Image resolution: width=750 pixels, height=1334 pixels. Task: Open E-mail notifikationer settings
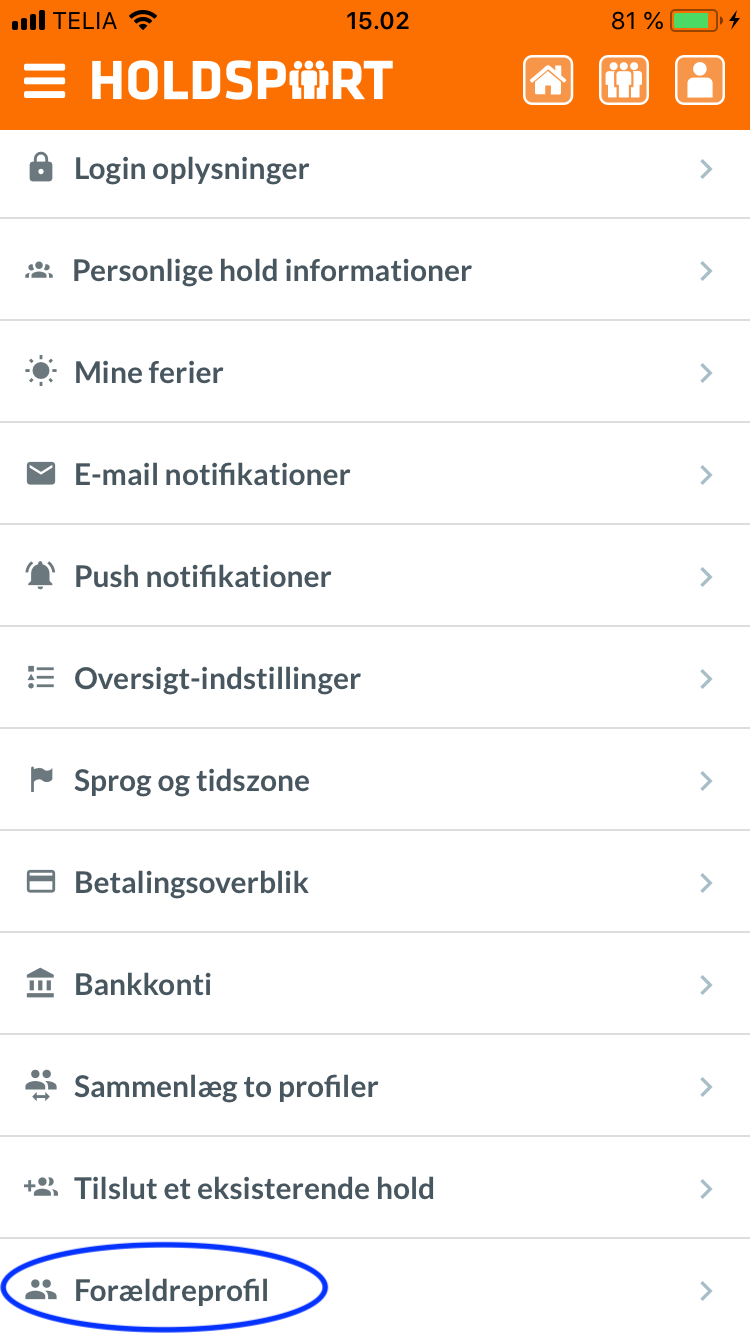[x=375, y=474]
